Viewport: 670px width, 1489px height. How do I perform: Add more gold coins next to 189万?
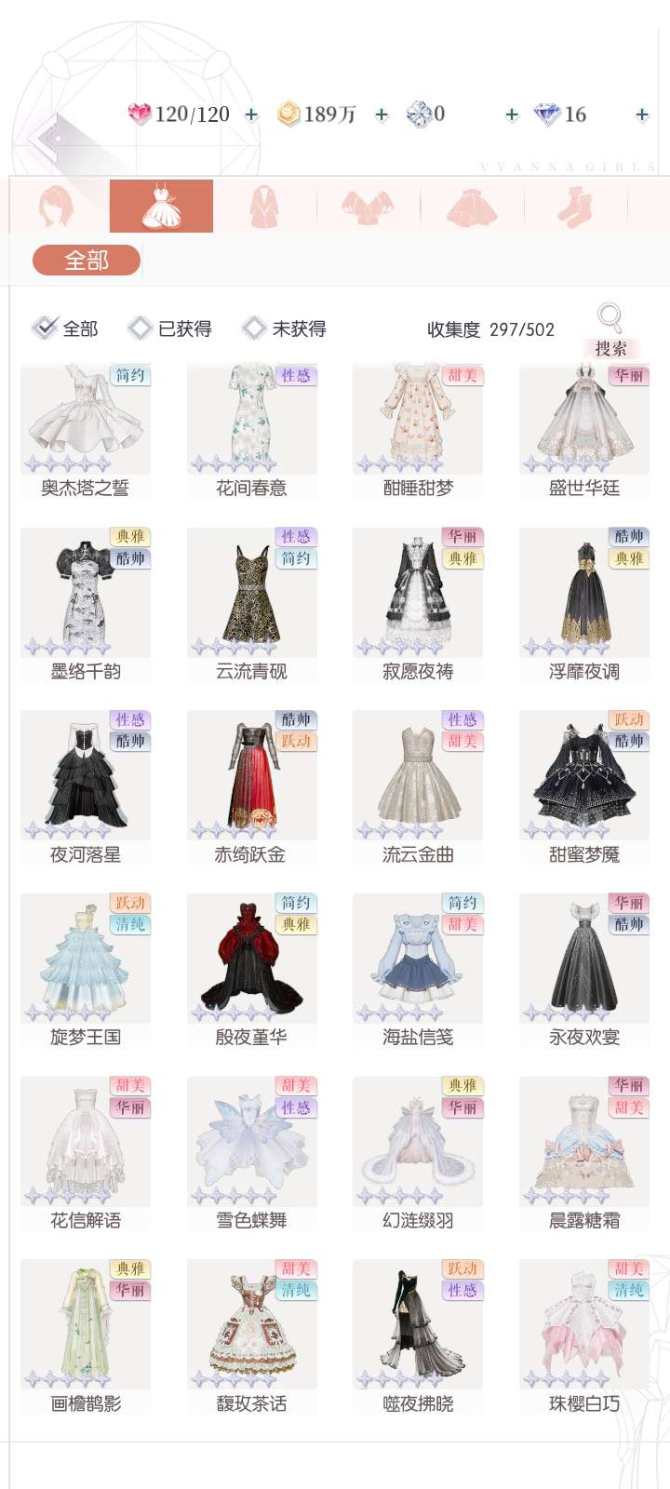381,115
